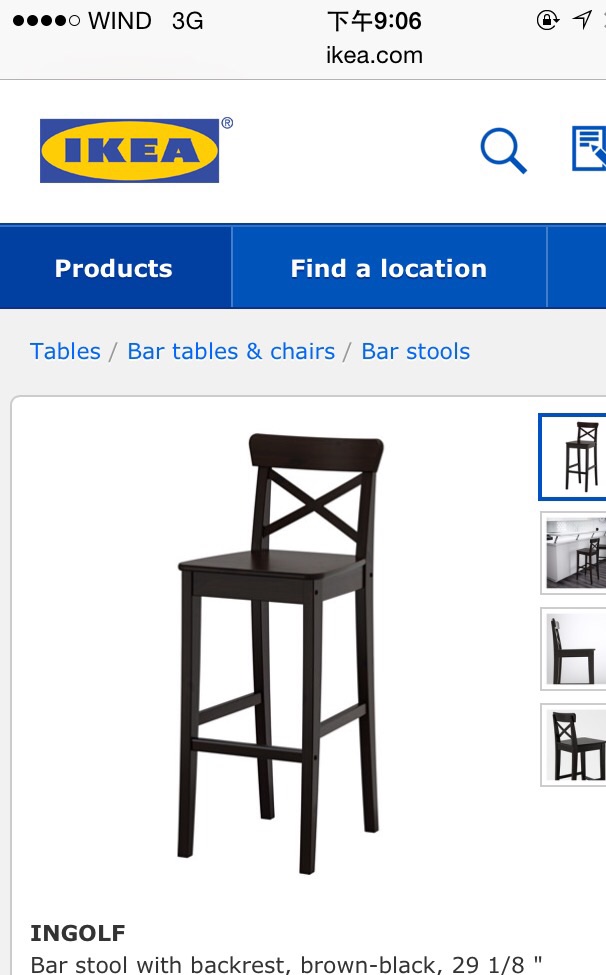Screen dimensions: 606x975
Task: Open the shopping list icon
Action: pos(589,150)
